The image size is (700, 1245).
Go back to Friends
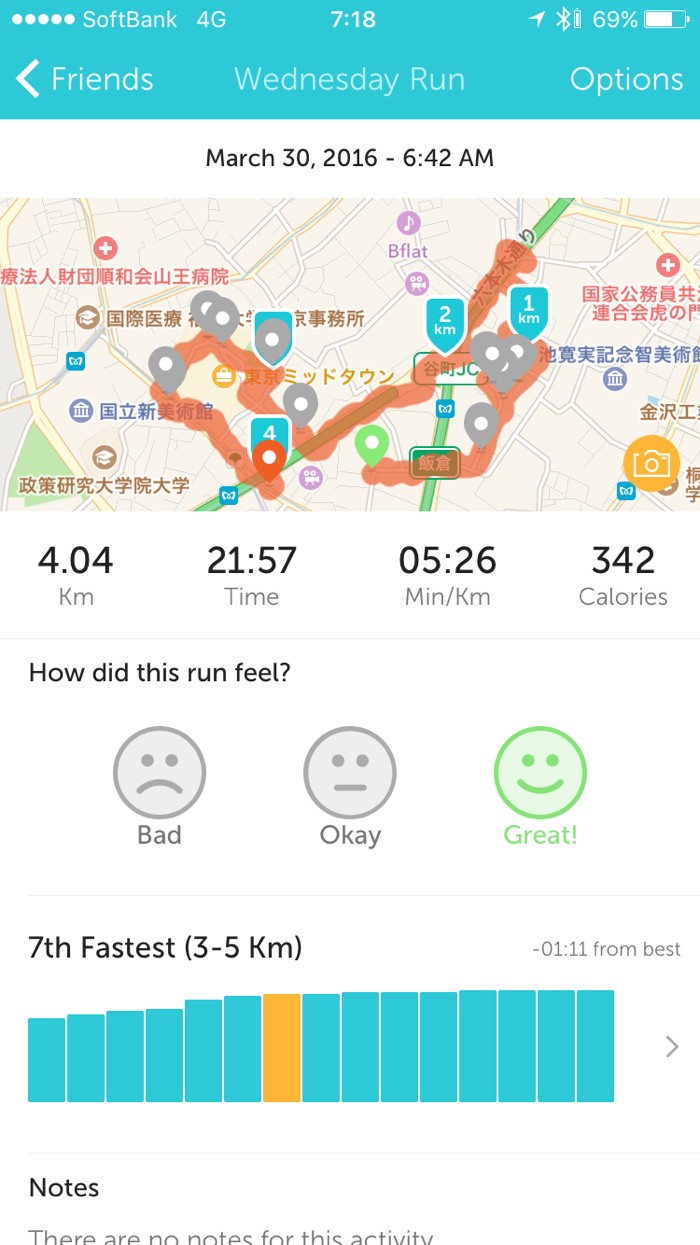pyautogui.click(x=85, y=79)
